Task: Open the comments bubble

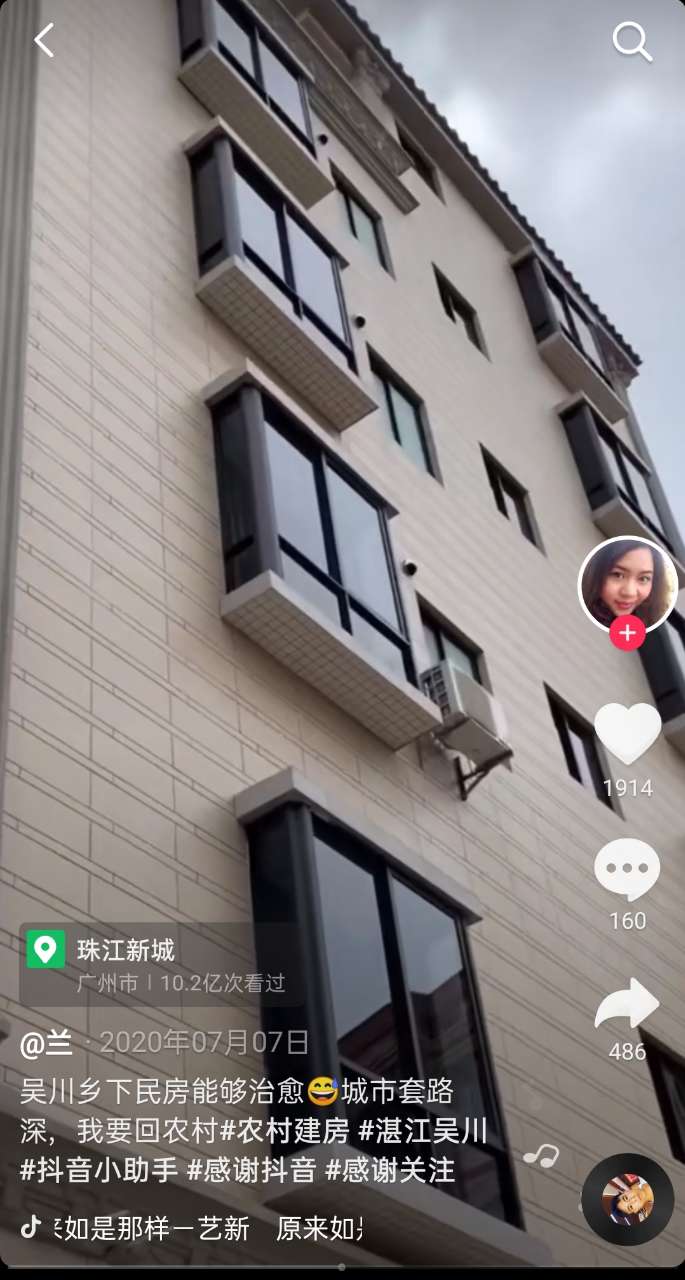Action: (x=627, y=870)
